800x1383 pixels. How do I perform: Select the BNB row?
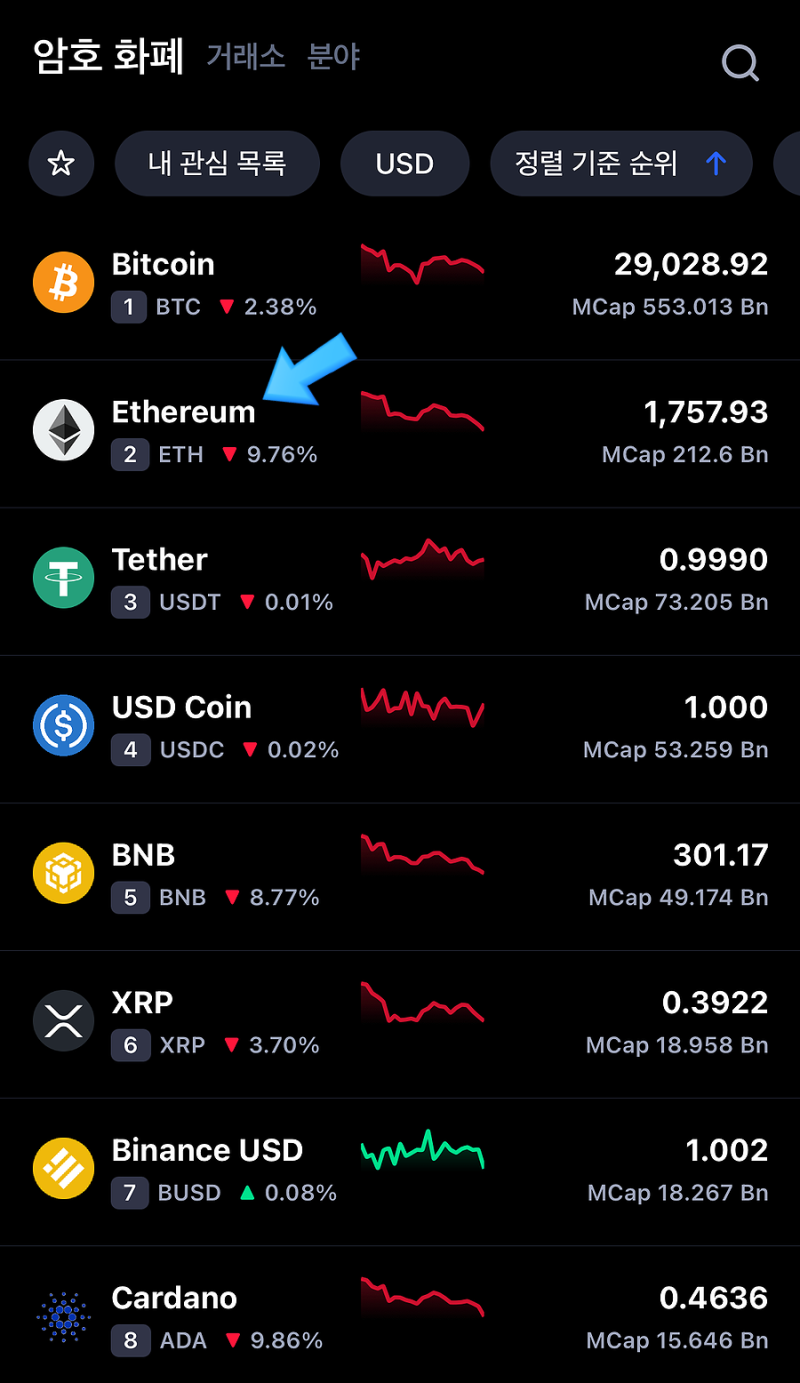pyautogui.click(x=400, y=875)
